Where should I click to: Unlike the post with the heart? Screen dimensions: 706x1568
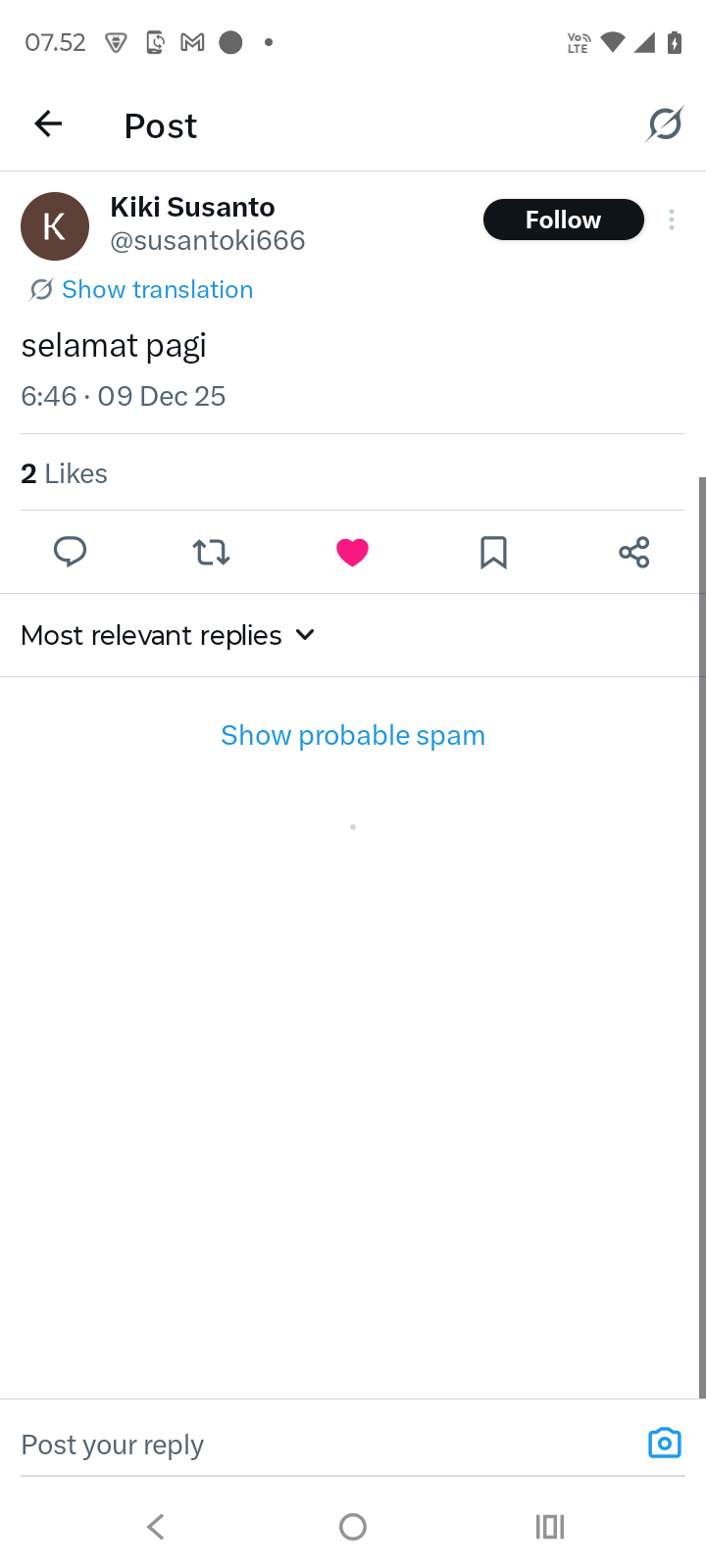click(352, 552)
